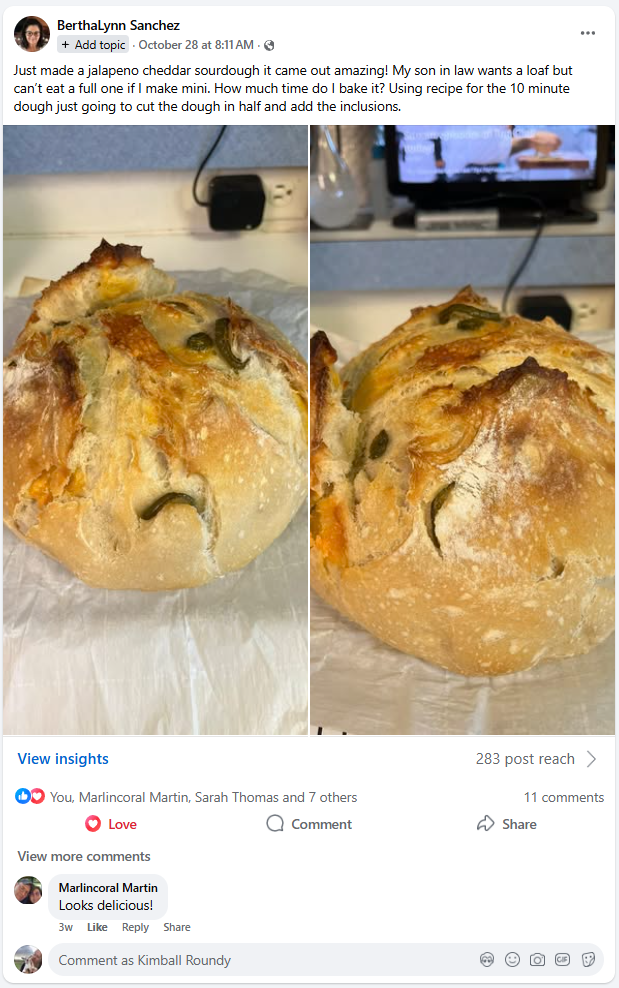The width and height of the screenshot is (619, 988).
Task: Add a GIF to the comment
Action: click(562, 960)
